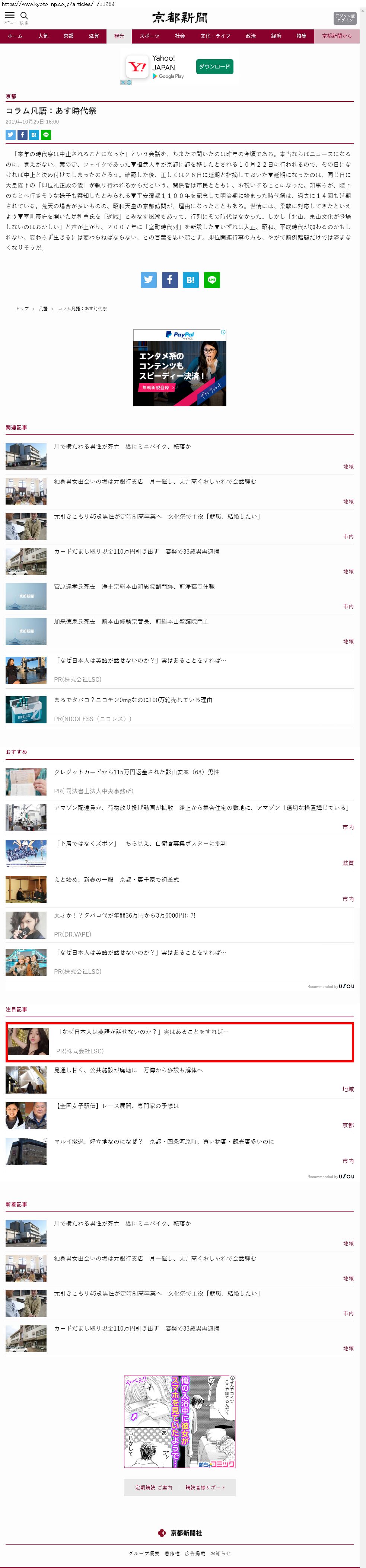The image size is (366, 1568).
Task: Open the hamburger menu
Action: point(10,16)
